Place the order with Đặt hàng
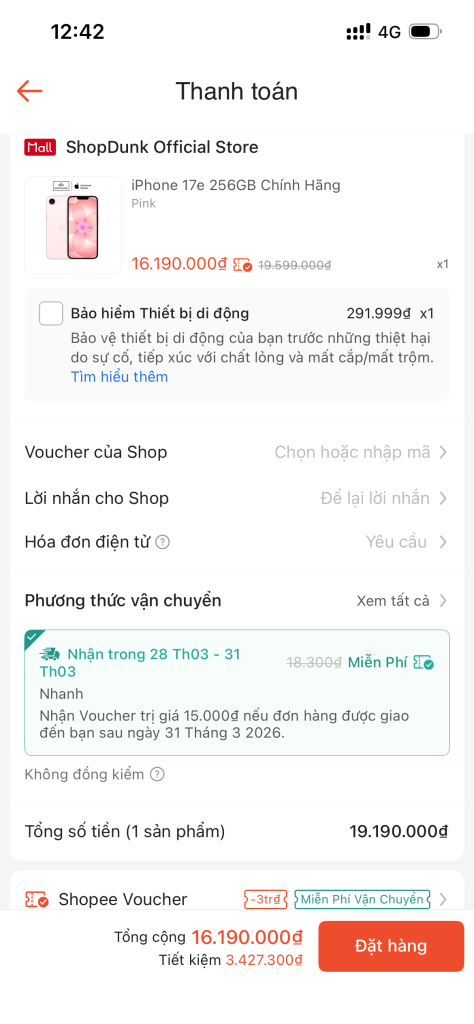 click(391, 946)
